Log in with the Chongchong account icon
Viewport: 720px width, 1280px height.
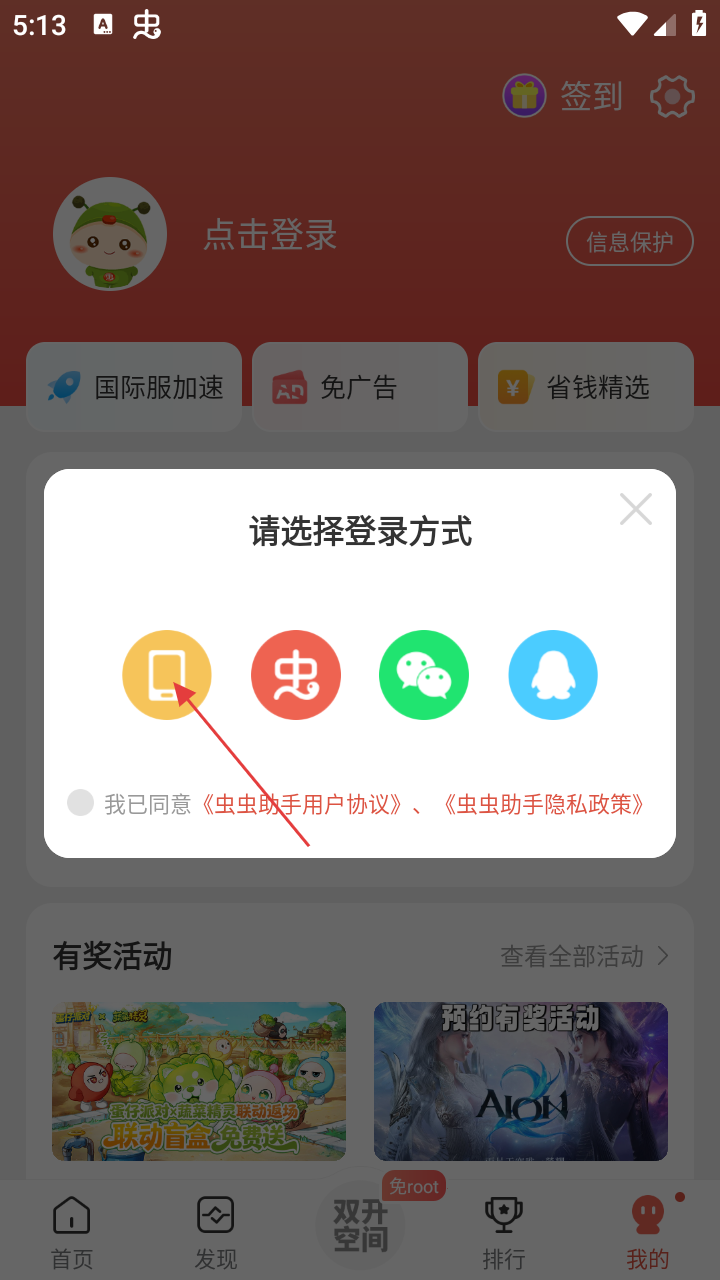296,675
